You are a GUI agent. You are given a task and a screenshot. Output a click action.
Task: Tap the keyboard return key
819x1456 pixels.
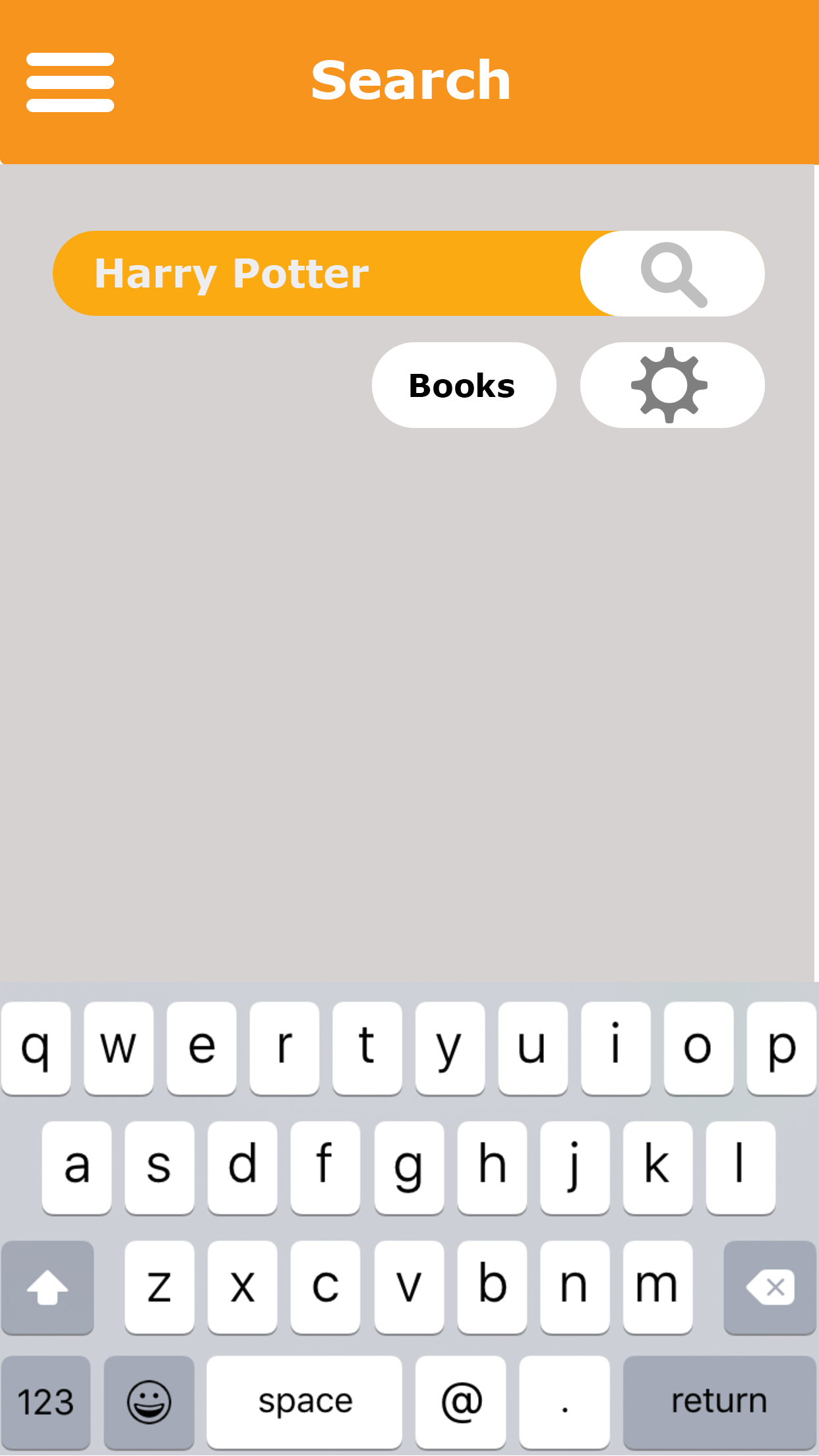[x=719, y=1401]
